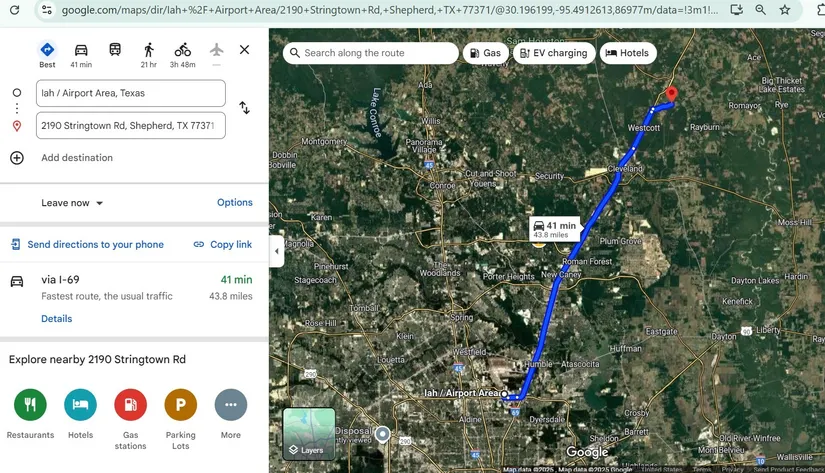Switch to cycling directions, 3h 48m
This screenshot has width=825, height=473.
[x=182, y=54]
